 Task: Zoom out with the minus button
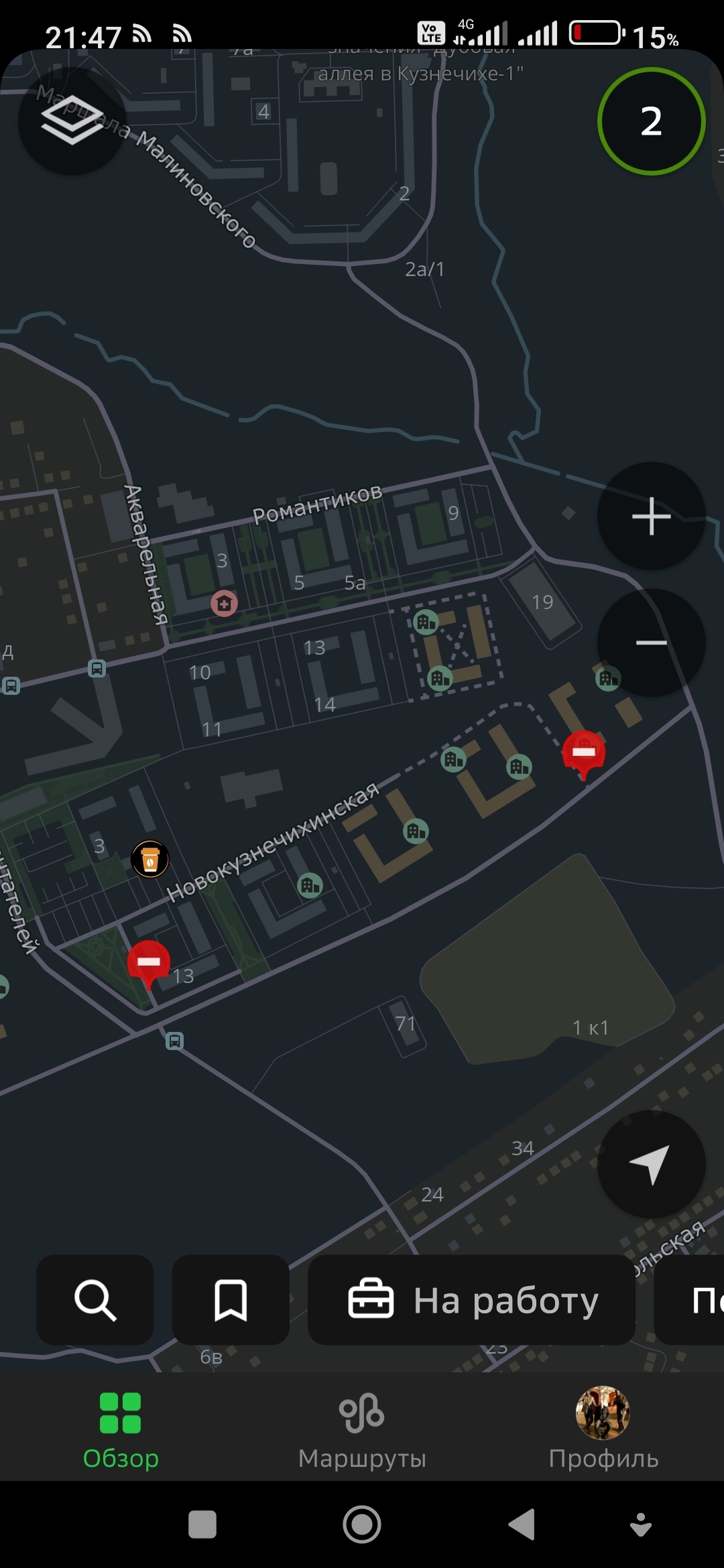[x=651, y=643]
